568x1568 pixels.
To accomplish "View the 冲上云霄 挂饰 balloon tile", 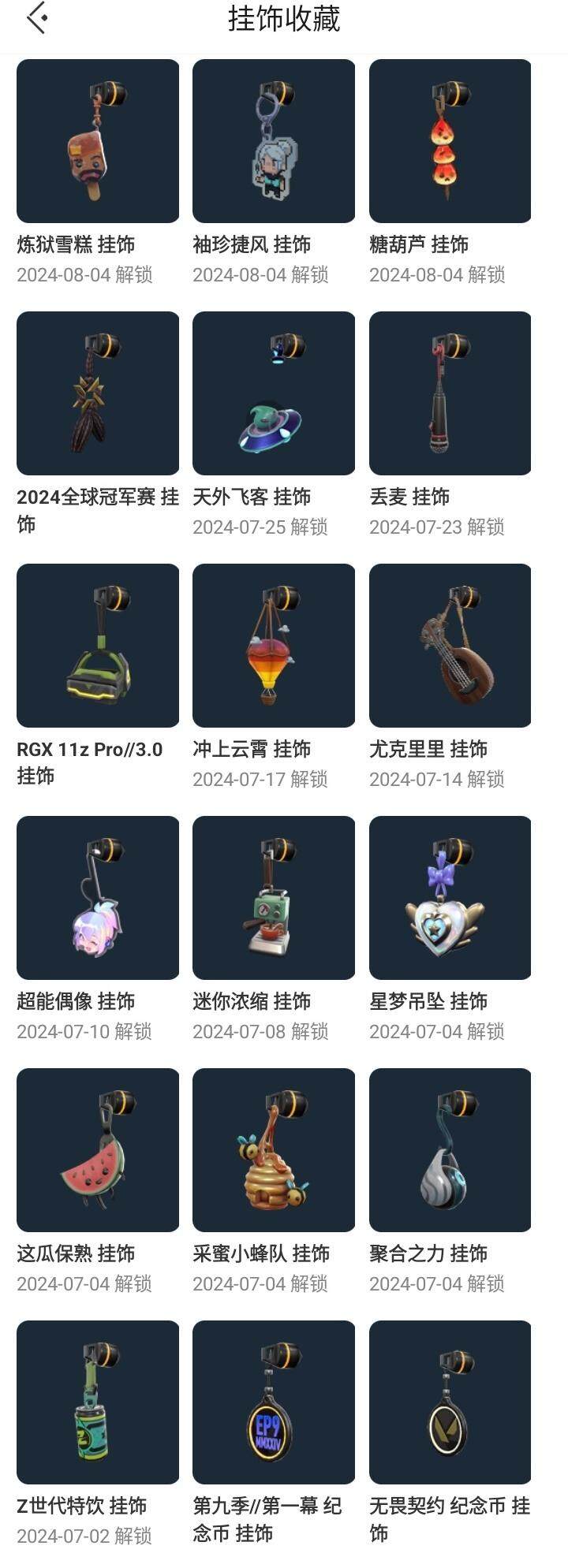I will tap(274, 646).
